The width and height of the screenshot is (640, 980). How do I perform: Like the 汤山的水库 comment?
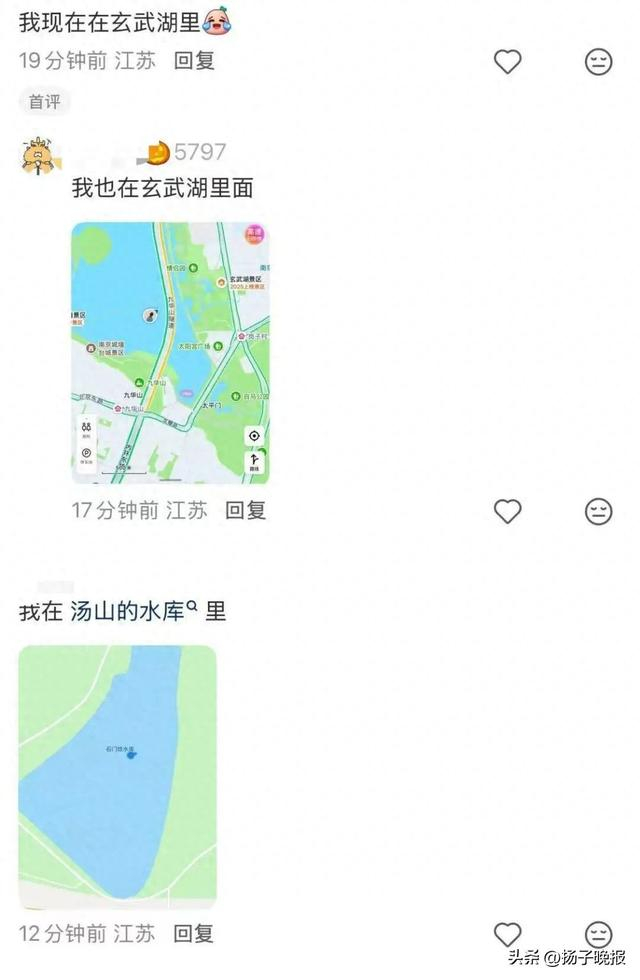(x=508, y=934)
